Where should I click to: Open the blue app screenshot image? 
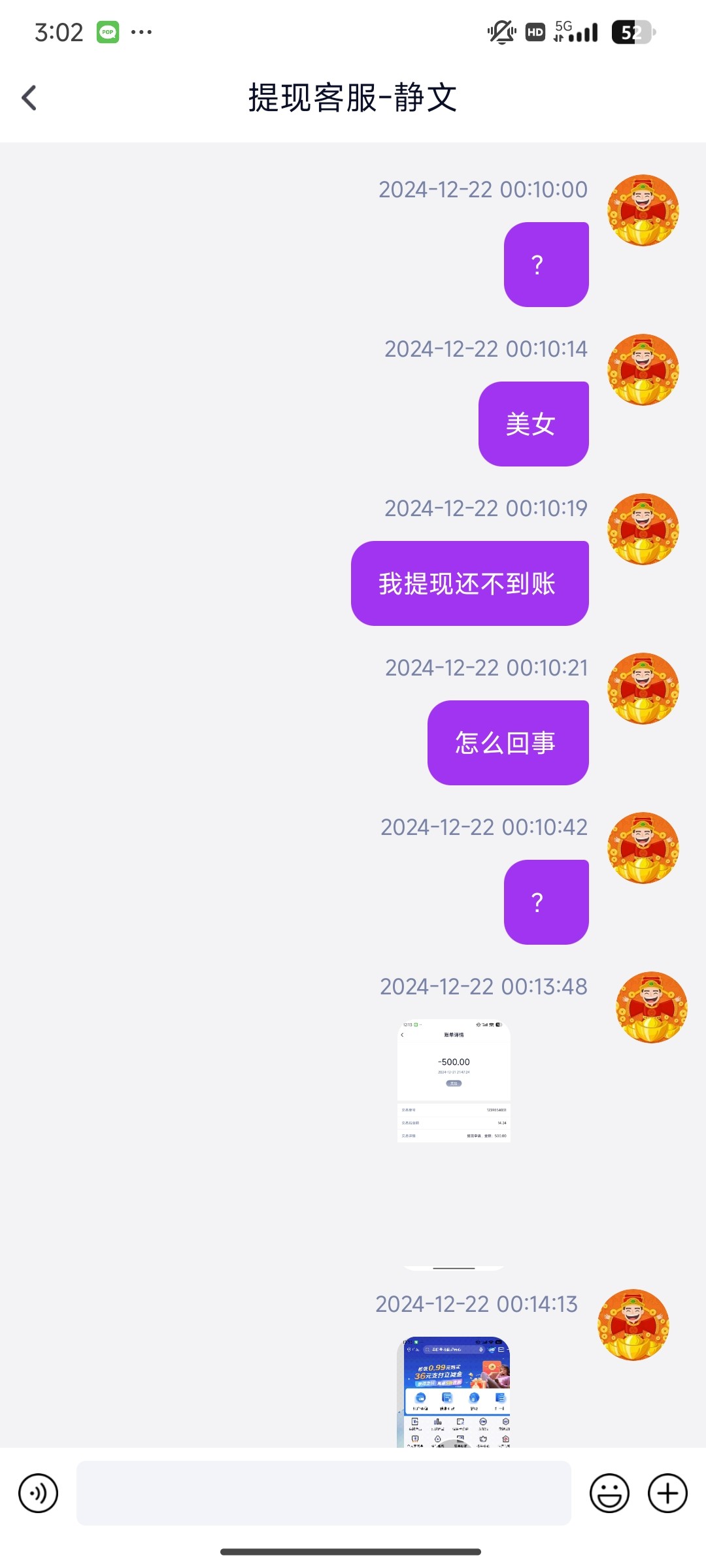(454, 1392)
